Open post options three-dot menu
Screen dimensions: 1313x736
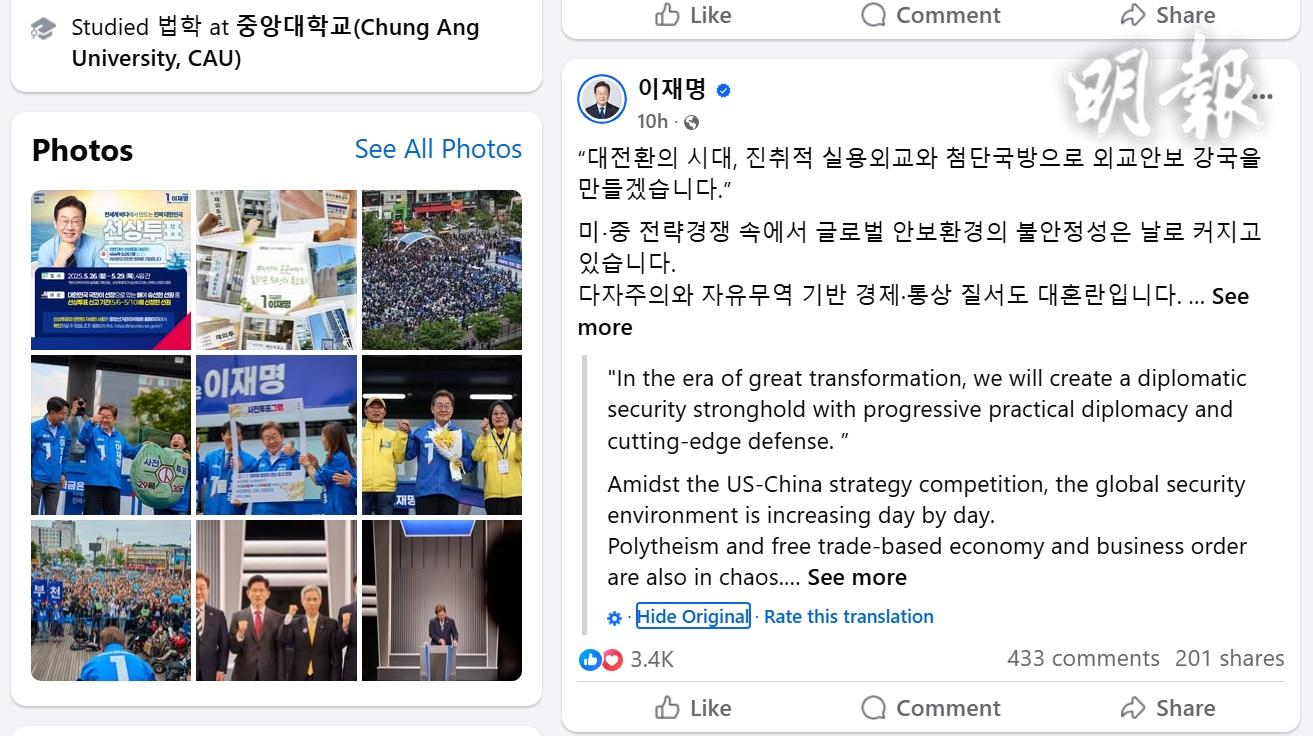(x=1262, y=97)
